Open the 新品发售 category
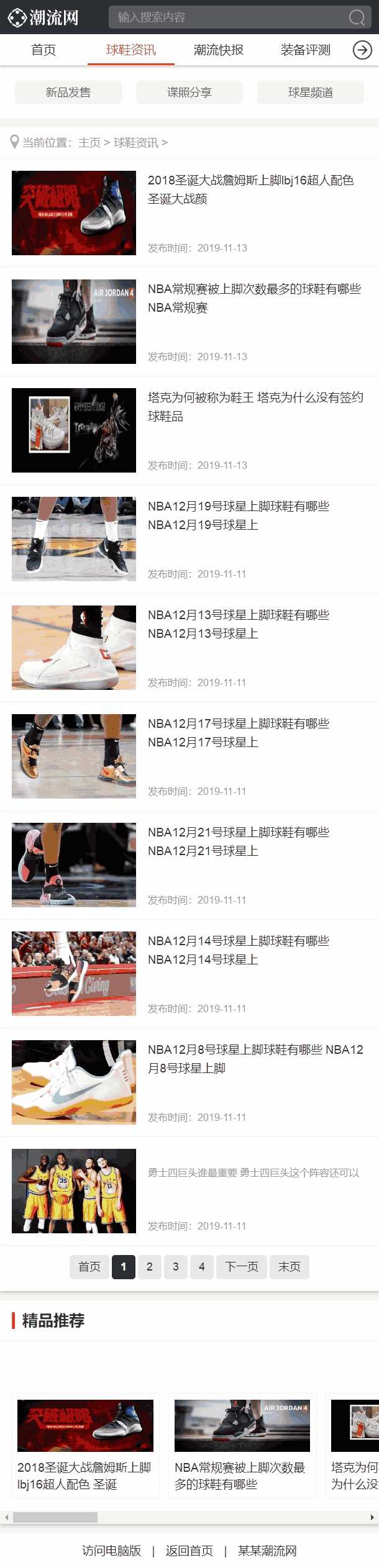379x1568 pixels. 68,93
